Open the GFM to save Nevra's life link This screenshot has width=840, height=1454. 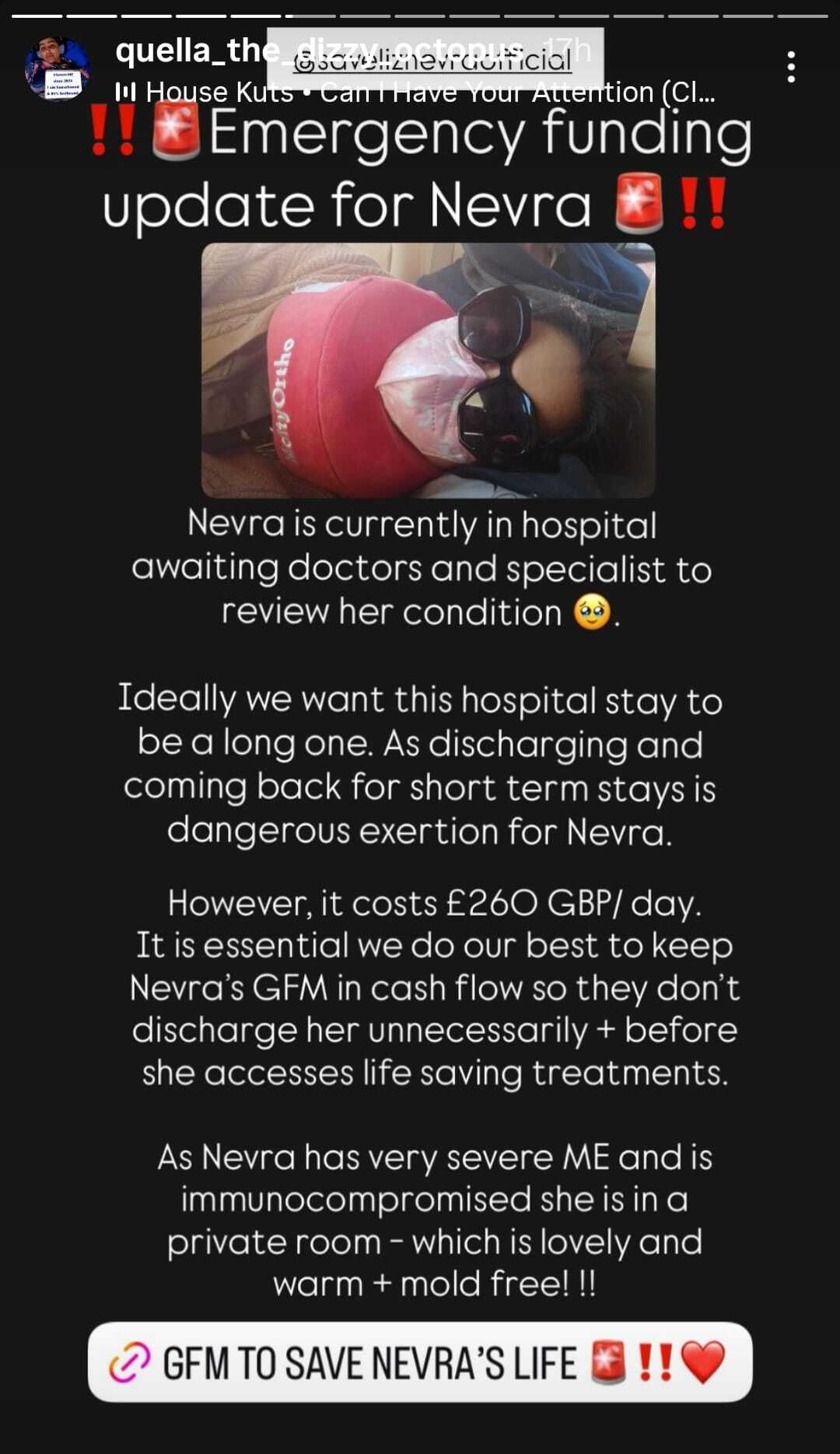coord(419,1364)
